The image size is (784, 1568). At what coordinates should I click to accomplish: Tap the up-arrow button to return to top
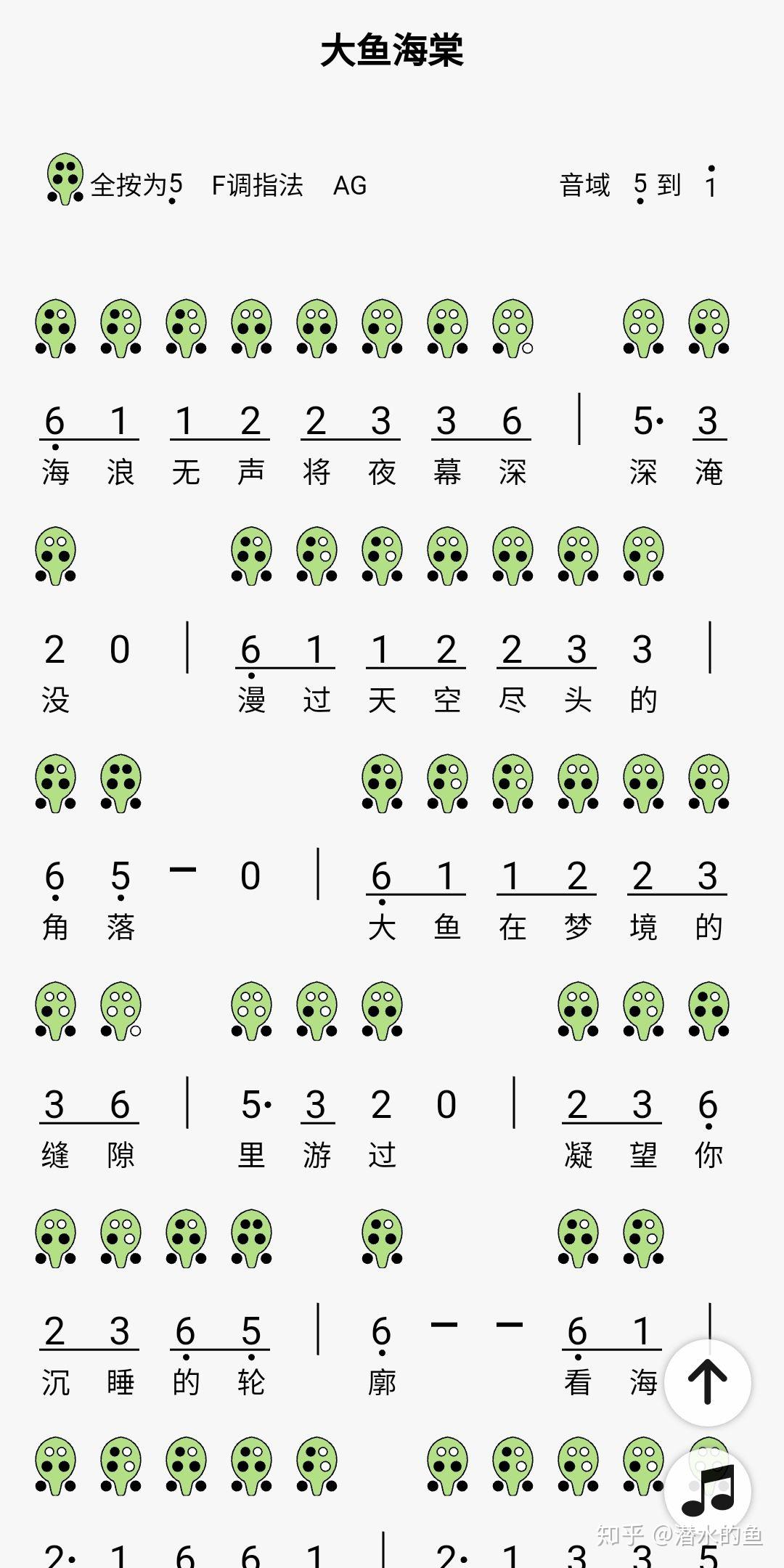pos(708,1382)
